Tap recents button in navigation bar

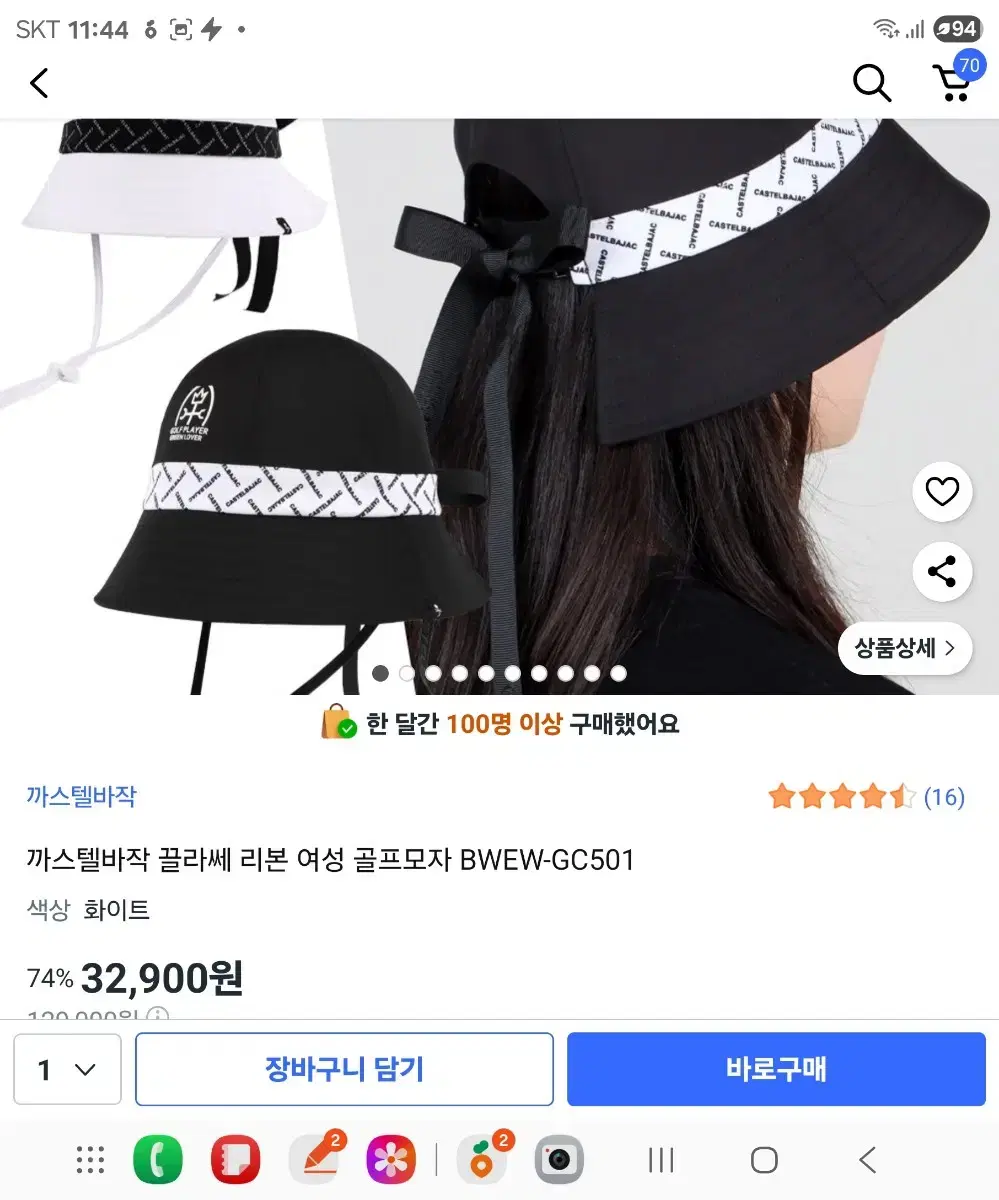(661, 1160)
